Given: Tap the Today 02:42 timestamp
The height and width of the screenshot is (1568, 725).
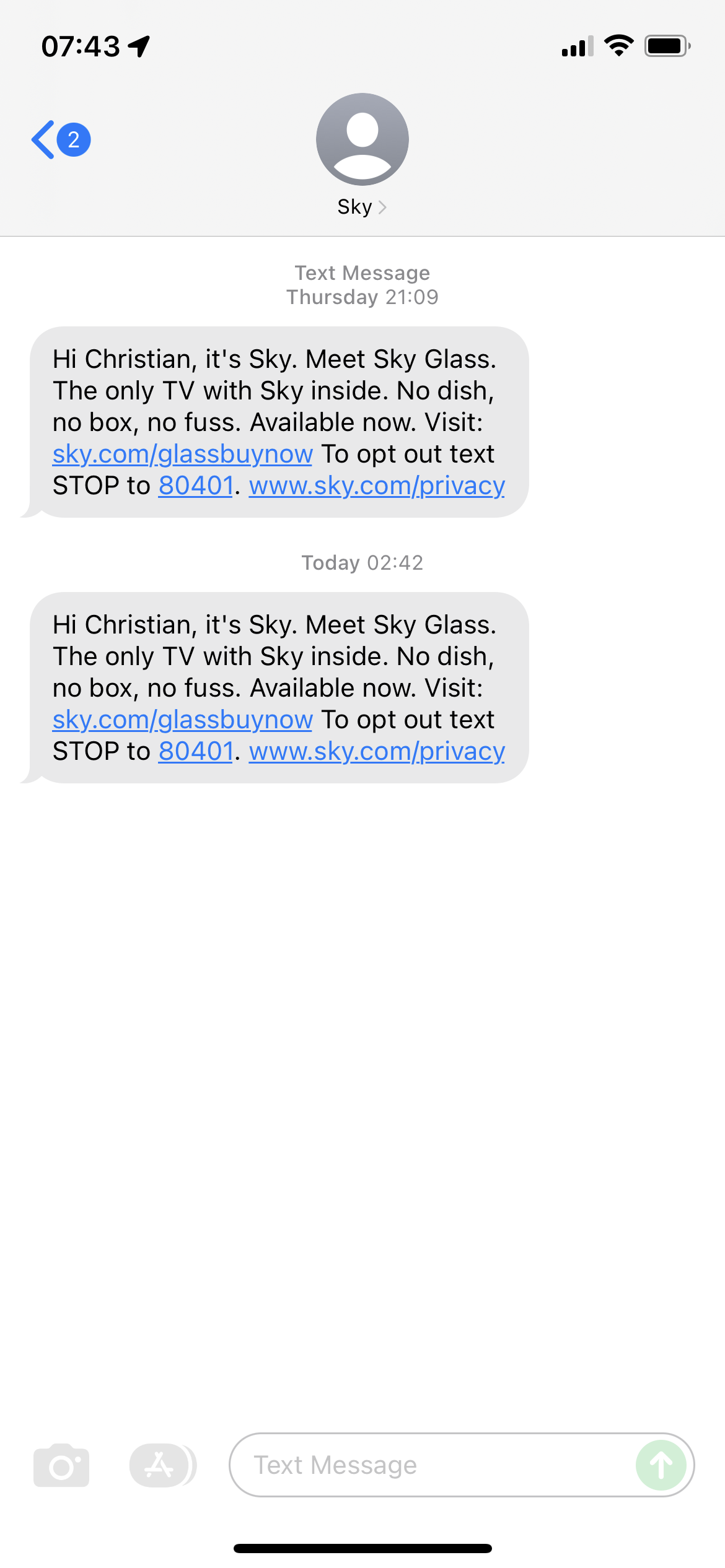Looking at the screenshot, I should click(362, 562).
